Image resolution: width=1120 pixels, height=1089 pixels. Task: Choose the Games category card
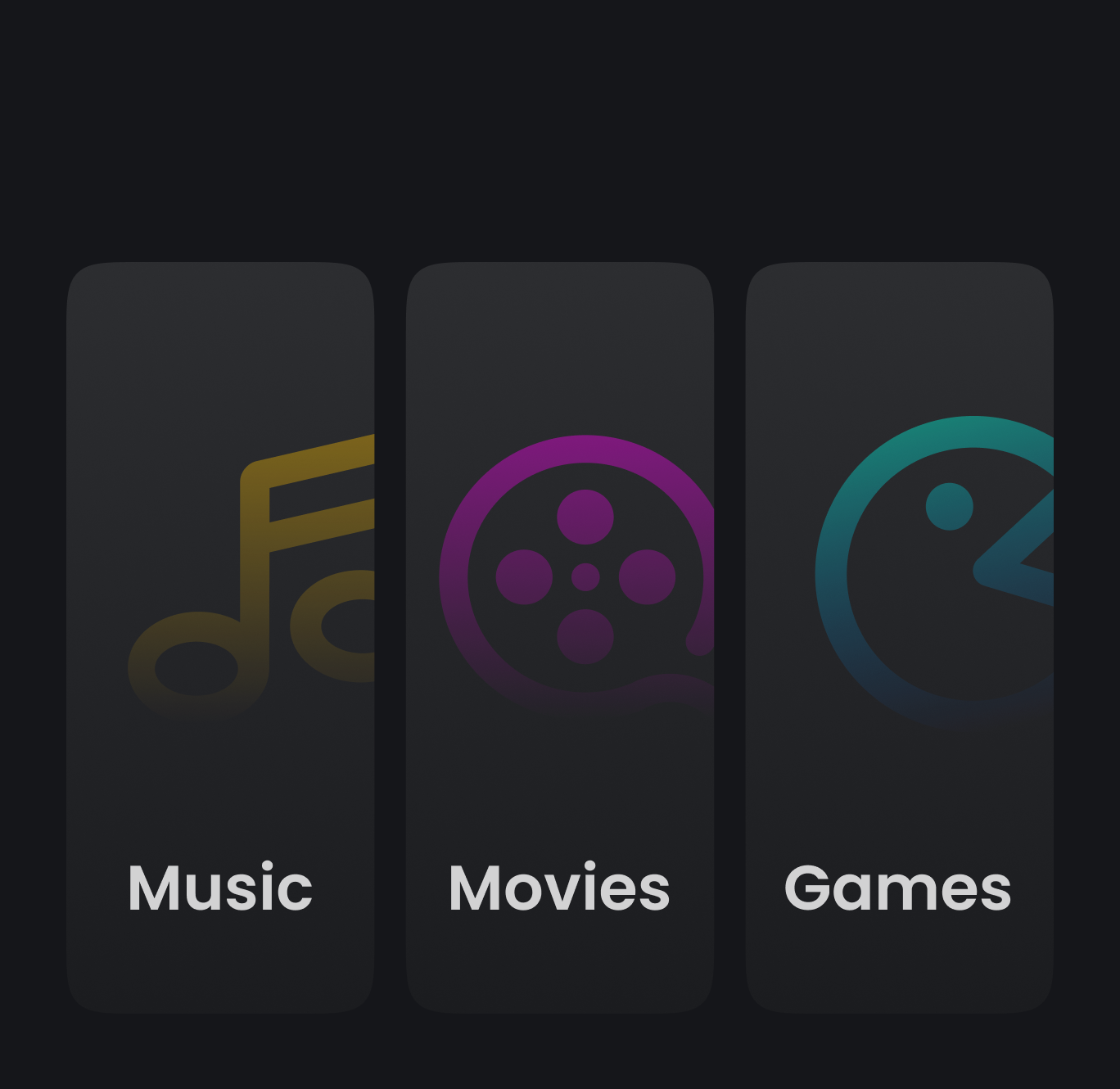(899, 637)
